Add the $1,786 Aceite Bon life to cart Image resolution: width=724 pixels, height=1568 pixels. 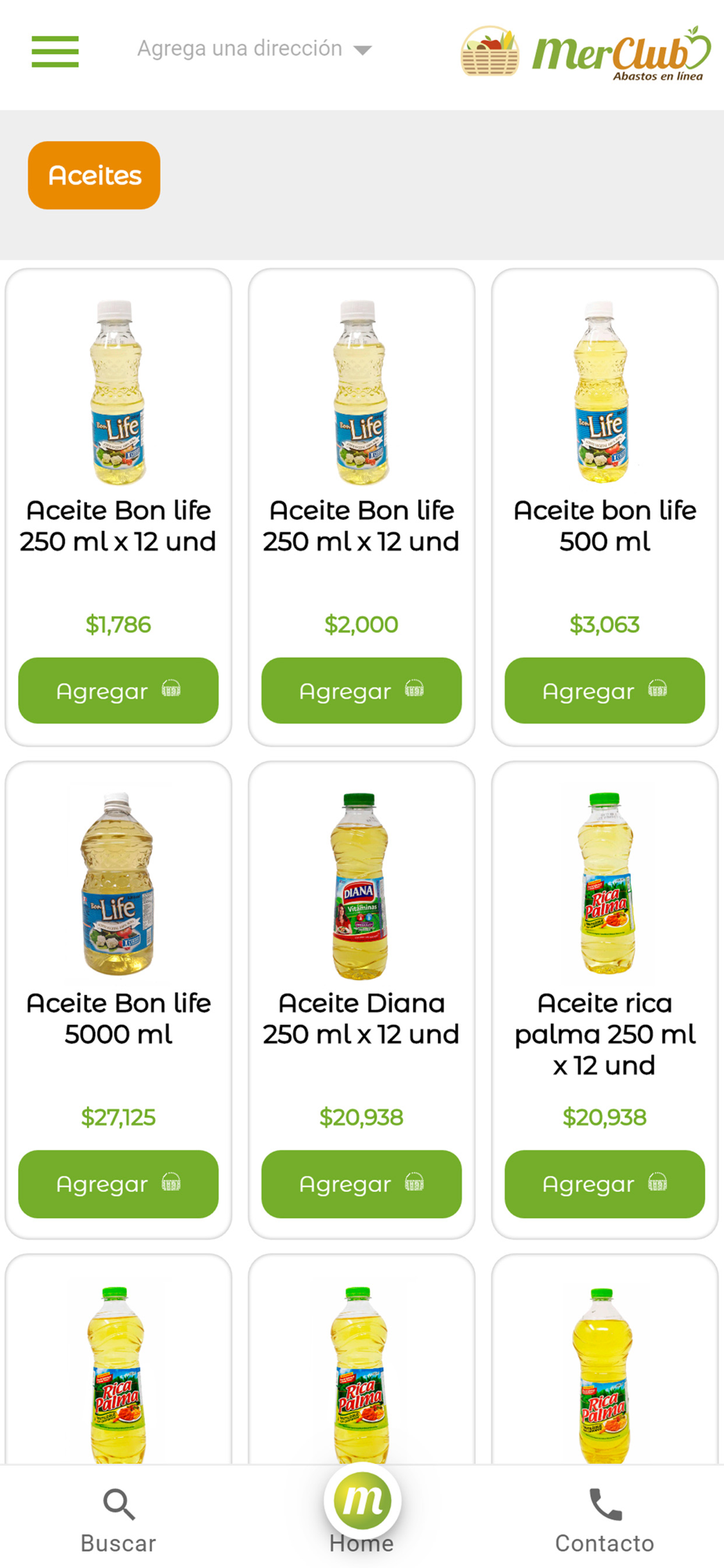(x=118, y=690)
